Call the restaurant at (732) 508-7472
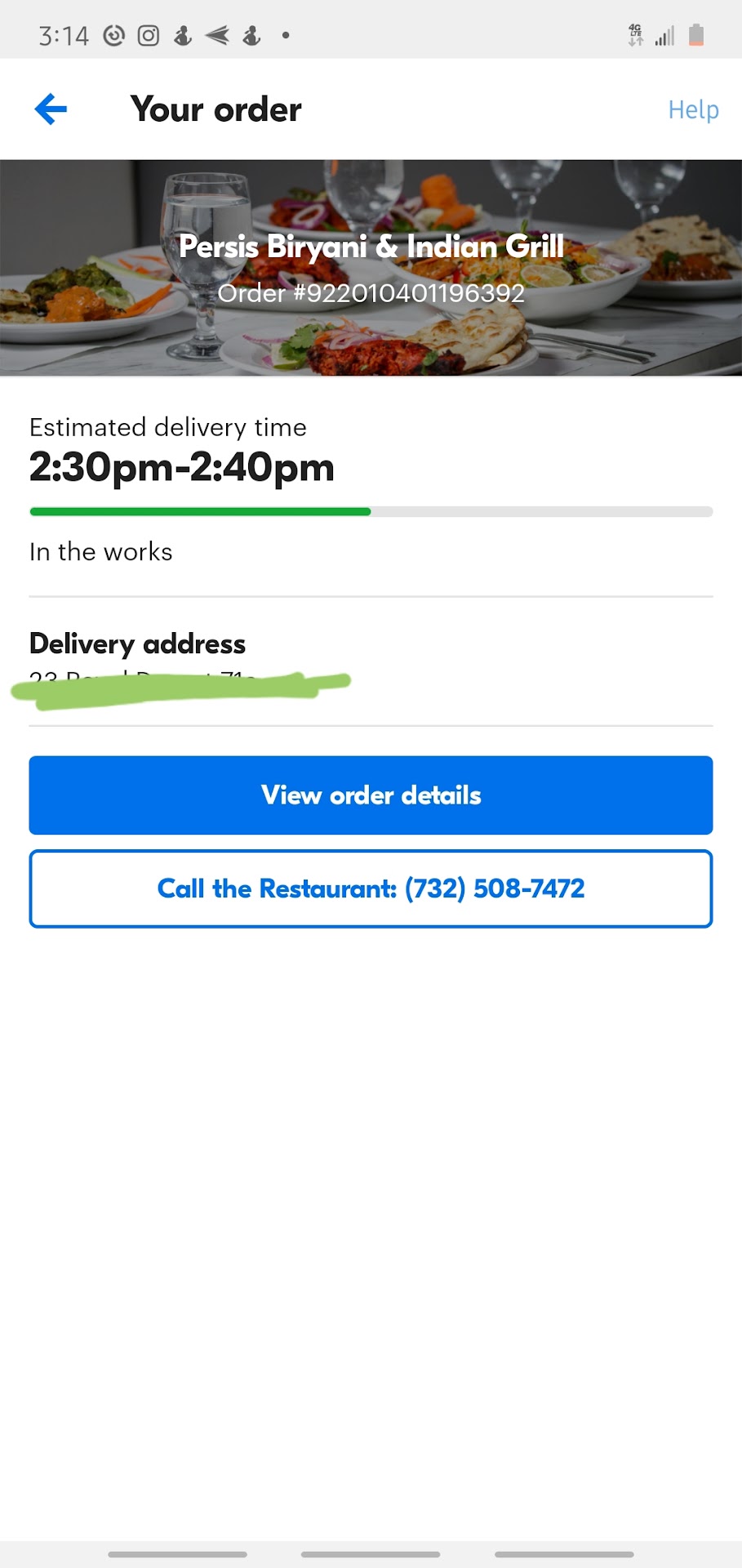This screenshot has width=742, height=1568. [371, 889]
